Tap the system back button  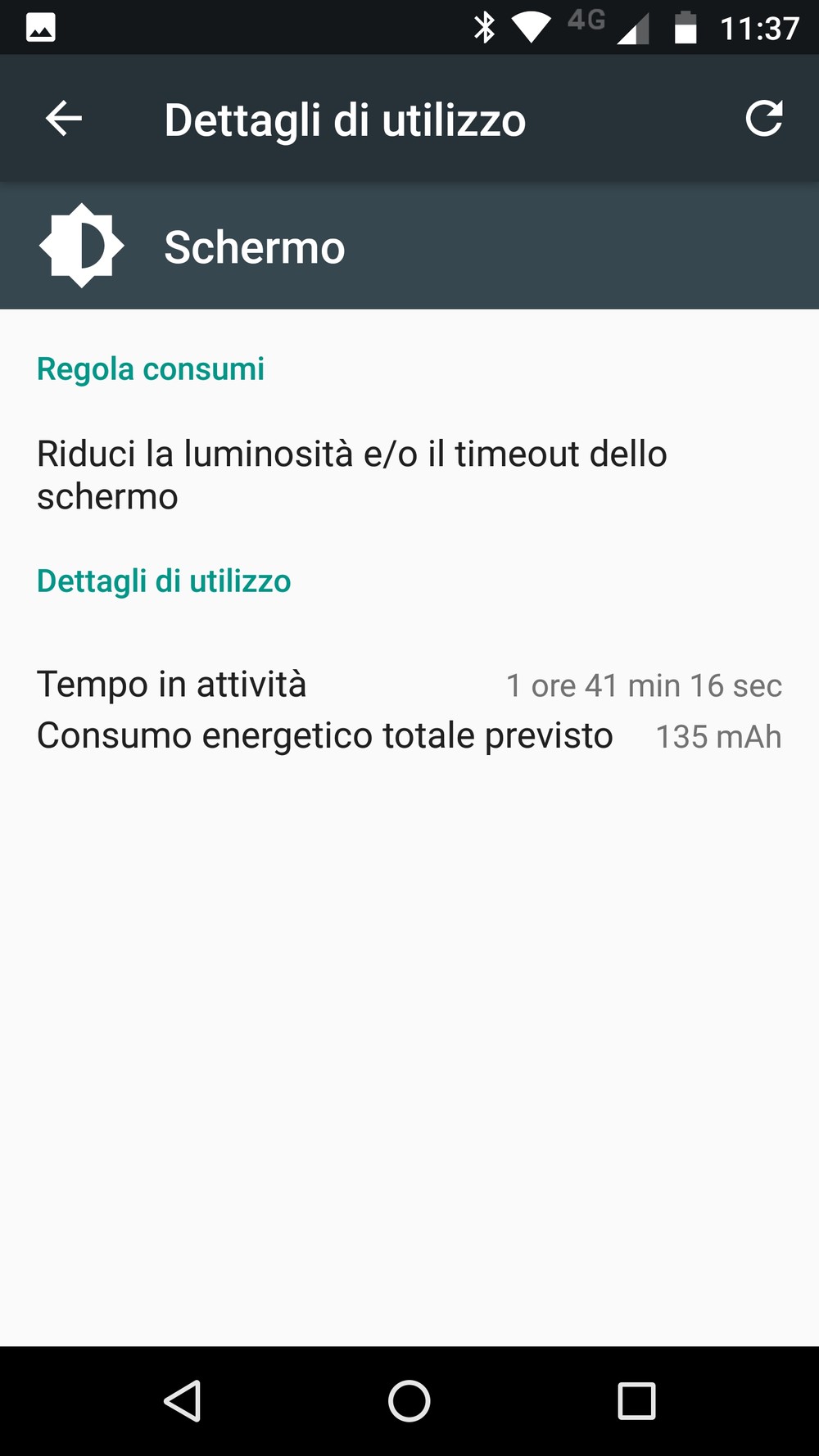(183, 1400)
